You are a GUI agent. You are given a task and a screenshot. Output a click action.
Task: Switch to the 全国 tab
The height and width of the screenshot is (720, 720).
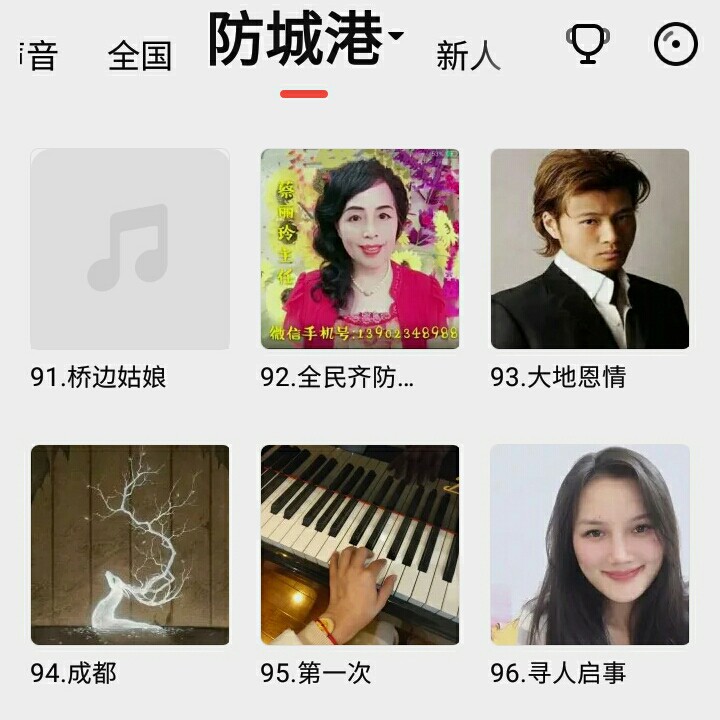tap(140, 55)
